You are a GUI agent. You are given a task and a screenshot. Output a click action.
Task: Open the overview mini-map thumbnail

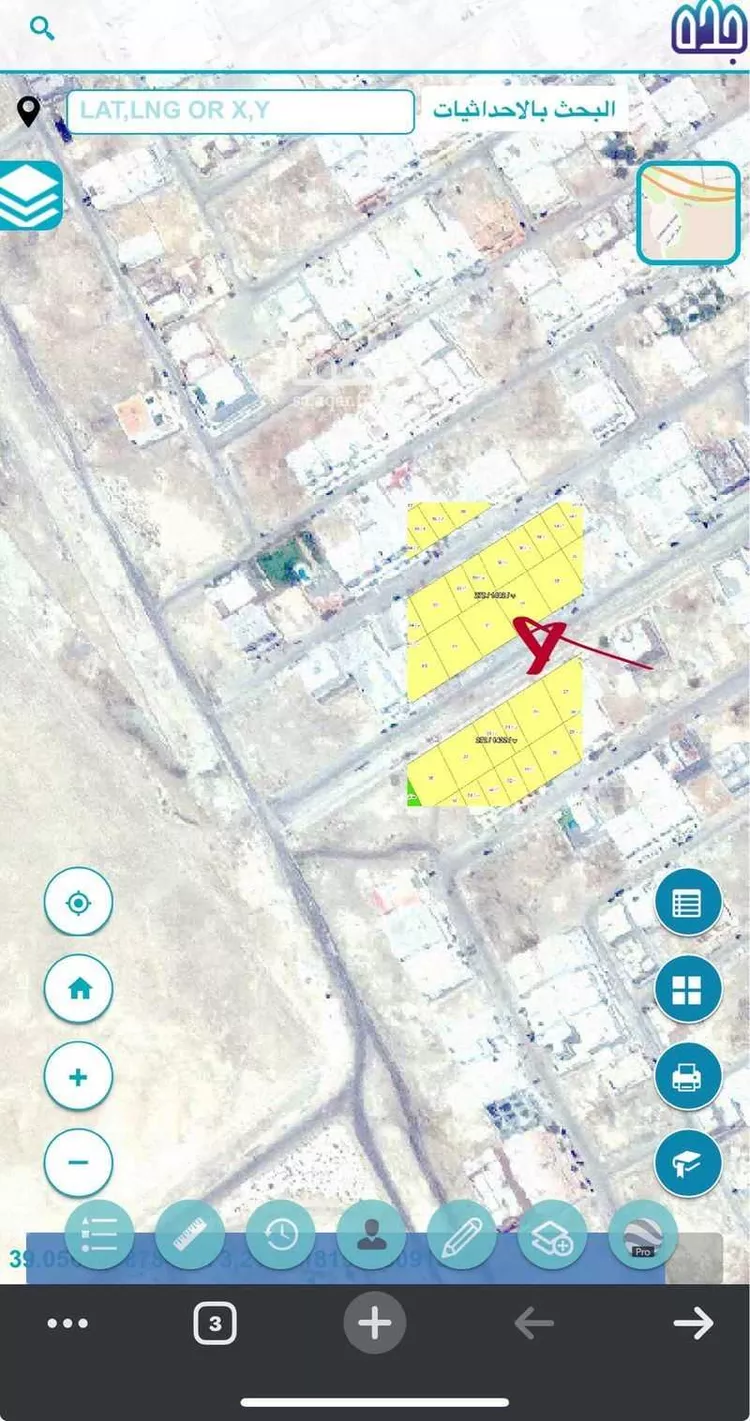point(688,212)
